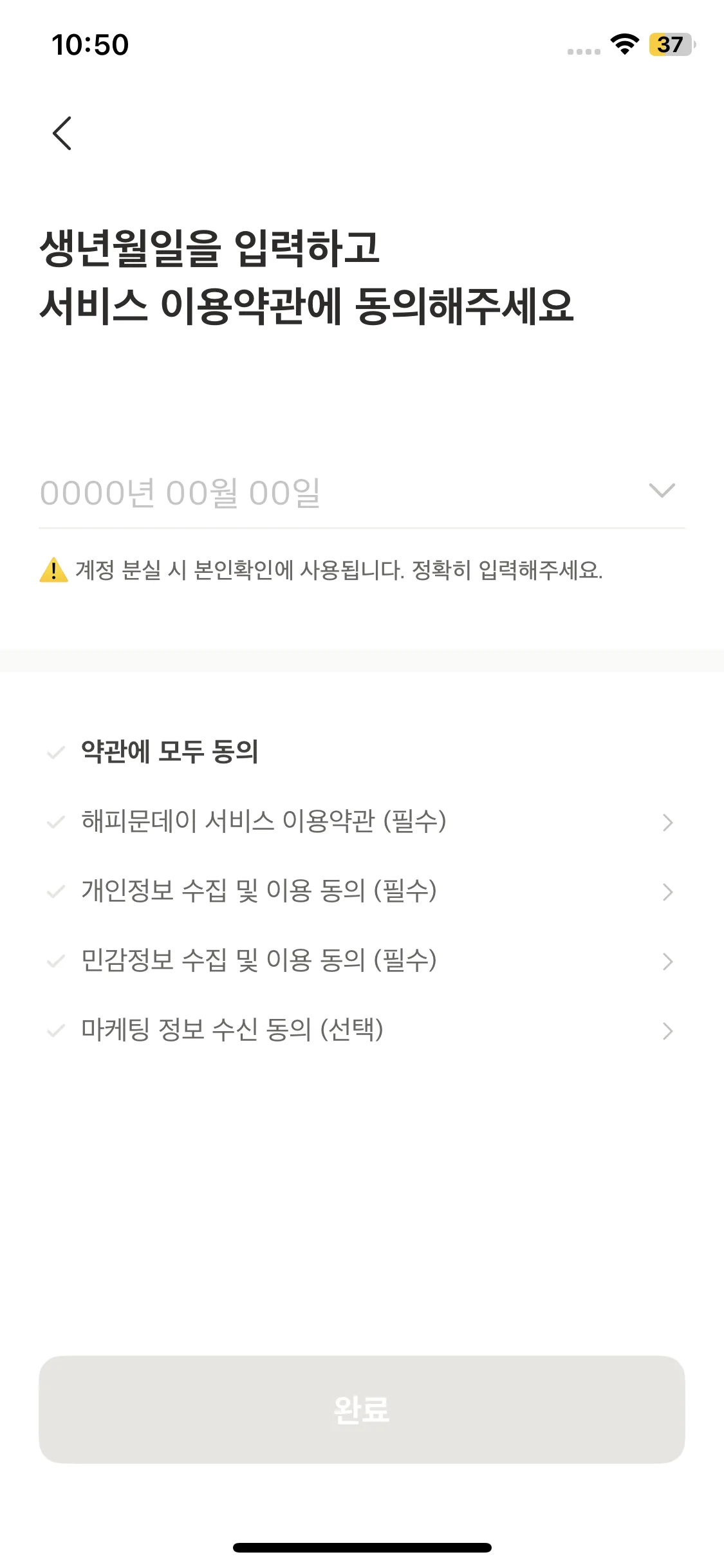Check 개인정보 수집 및 이용 동의 (필수)
The height and width of the screenshot is (1568, 724).
coord(57,891)
